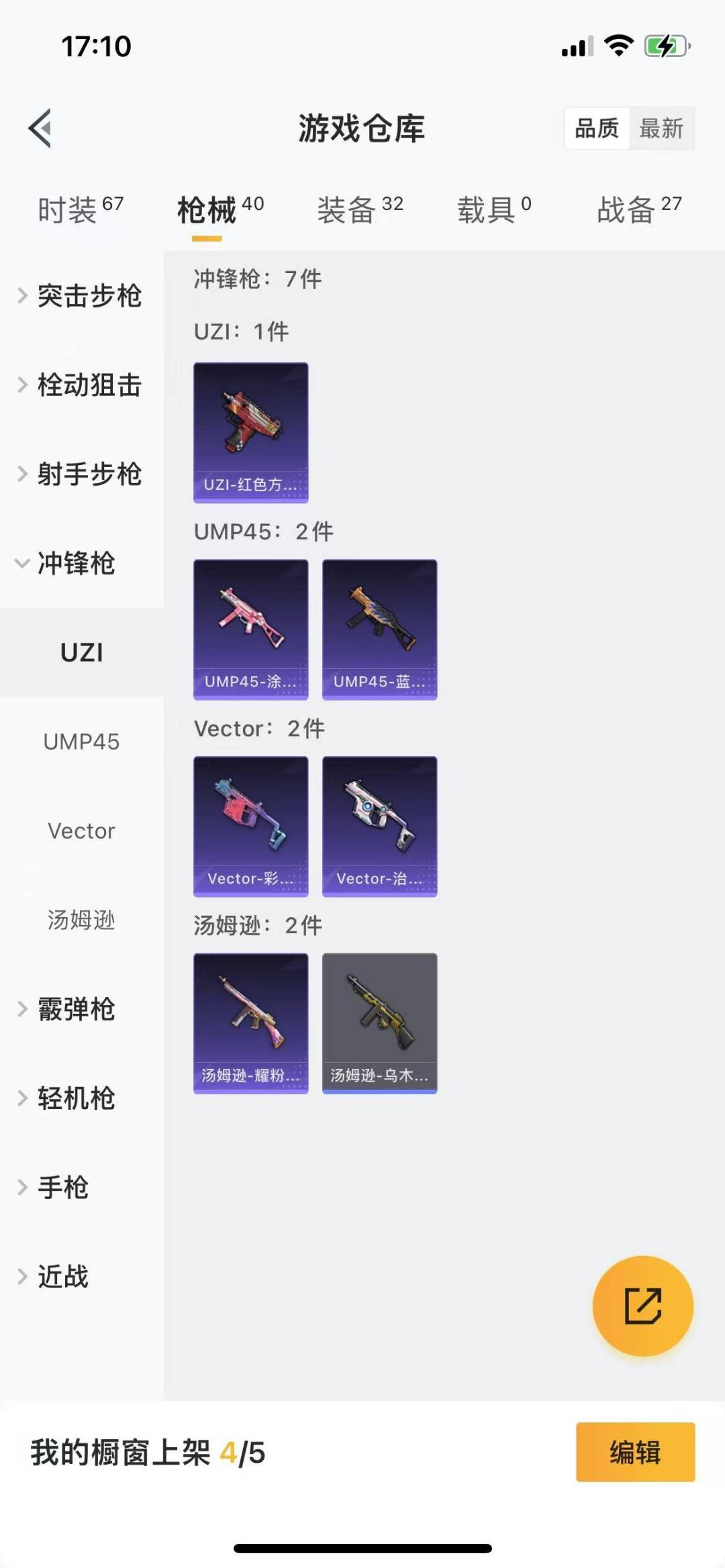Viewport: 725px width, 1568px height.
Task: Sort items by 最新
Action: [661, 127]
